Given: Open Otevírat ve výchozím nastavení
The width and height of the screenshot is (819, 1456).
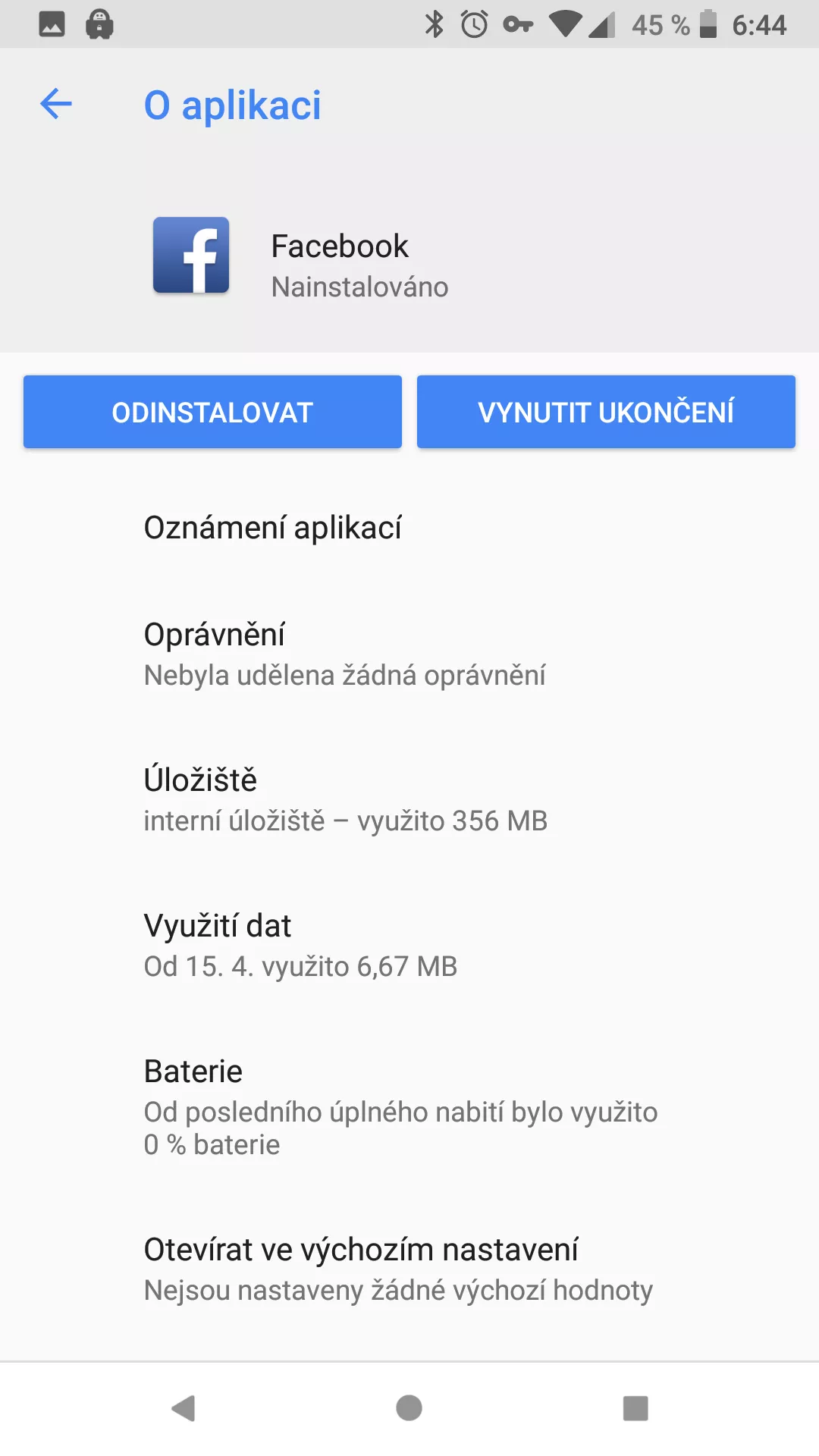Looking at the screenshot, I should [409, 1269].
